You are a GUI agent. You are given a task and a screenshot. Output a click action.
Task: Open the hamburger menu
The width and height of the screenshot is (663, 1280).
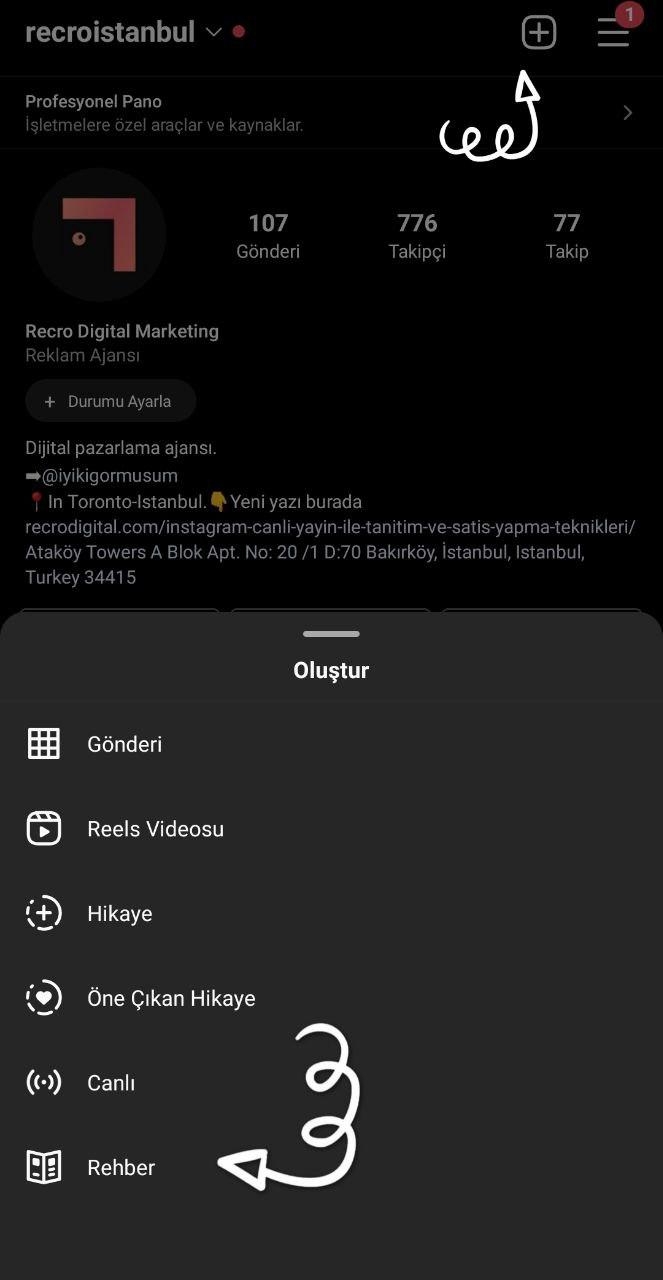(x=613, y=33)
